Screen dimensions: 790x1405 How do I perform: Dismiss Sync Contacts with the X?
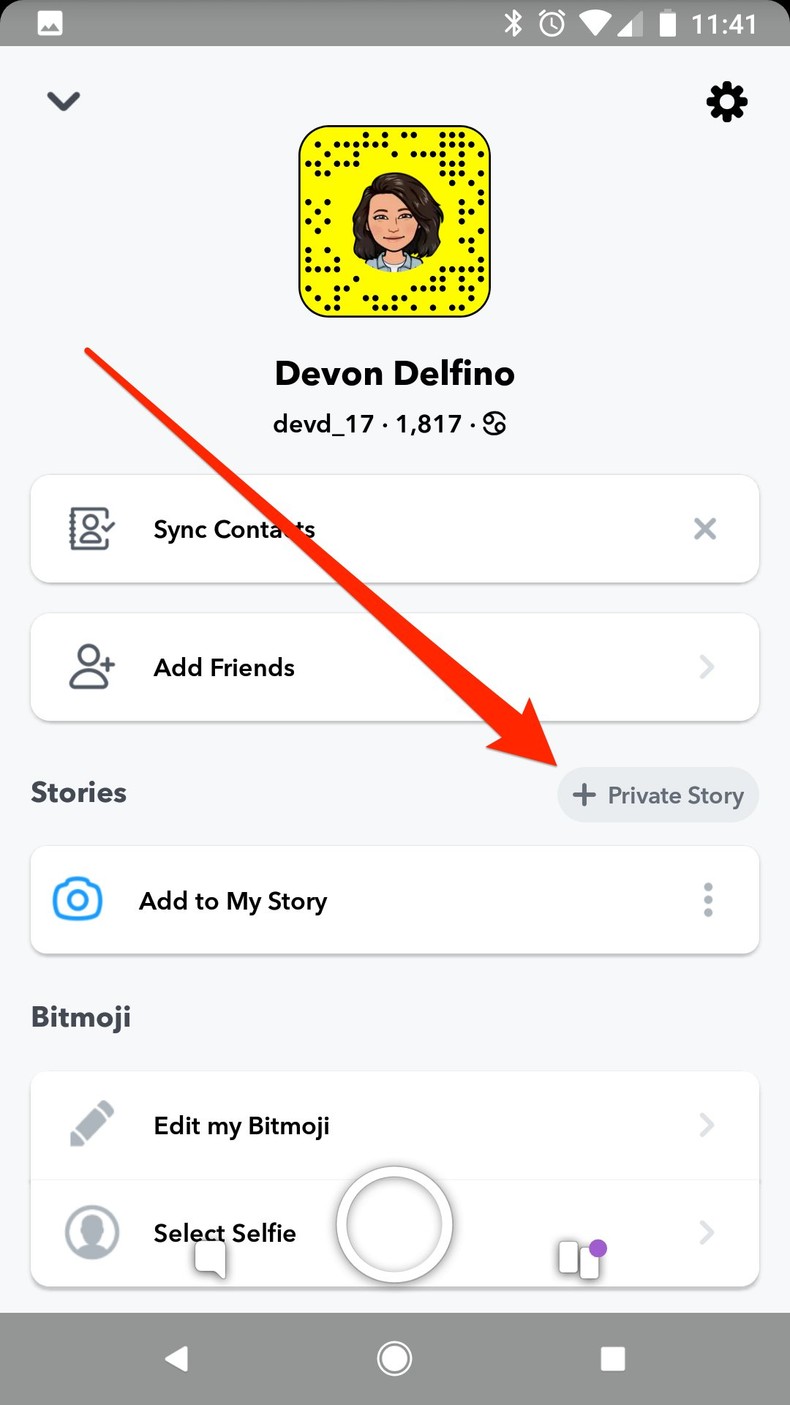pyautogui.click(x=705, y=528)
